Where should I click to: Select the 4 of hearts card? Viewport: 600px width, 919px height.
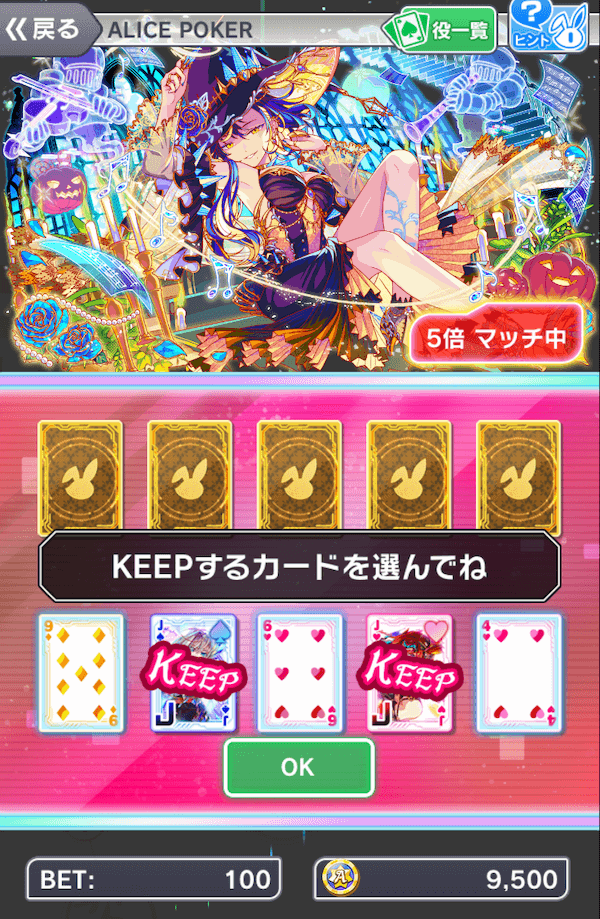pos(518,670)
